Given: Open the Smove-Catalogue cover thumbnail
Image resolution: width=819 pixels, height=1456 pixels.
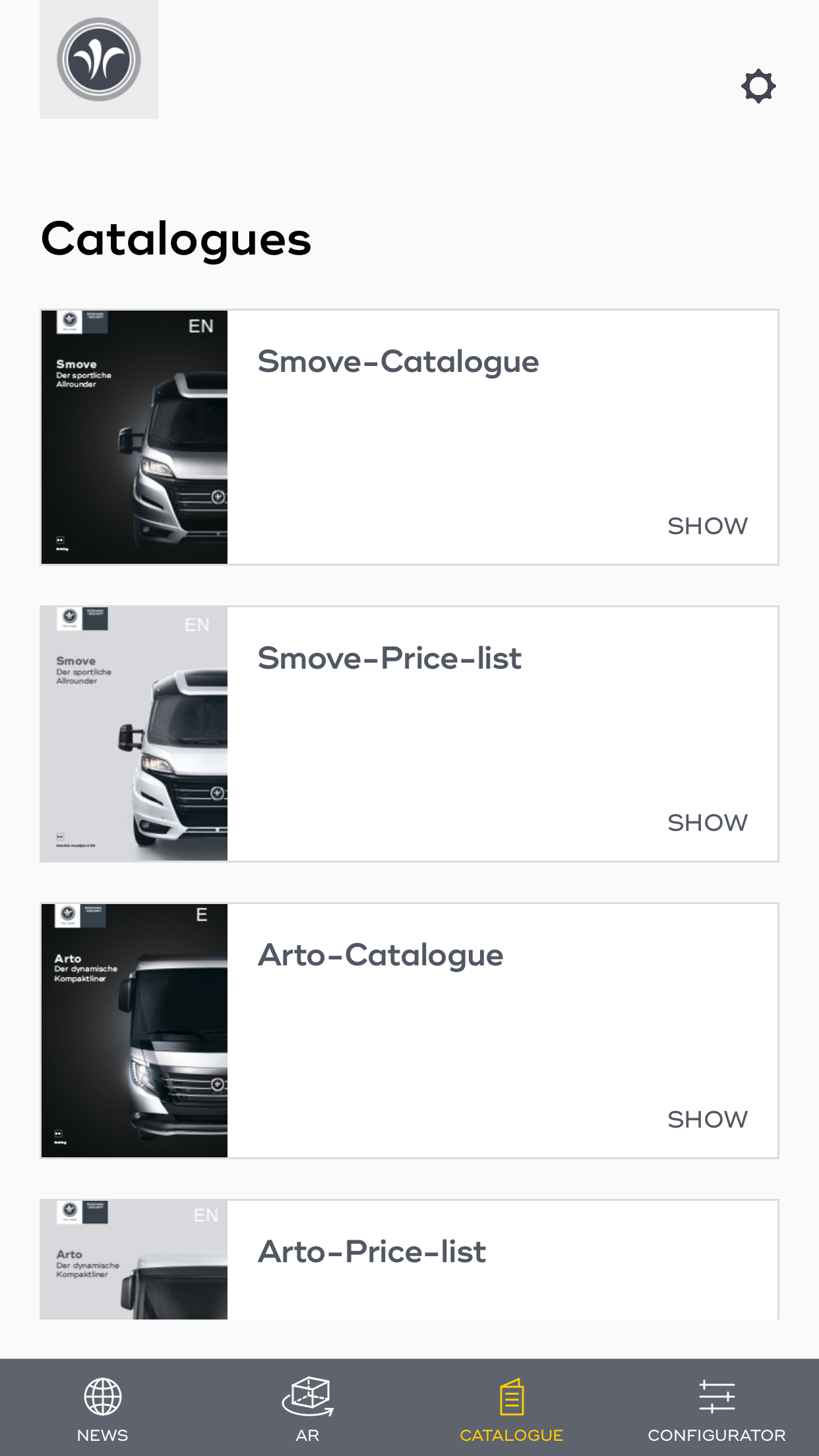Looking at the screenshot, I should tap(135, 437).
